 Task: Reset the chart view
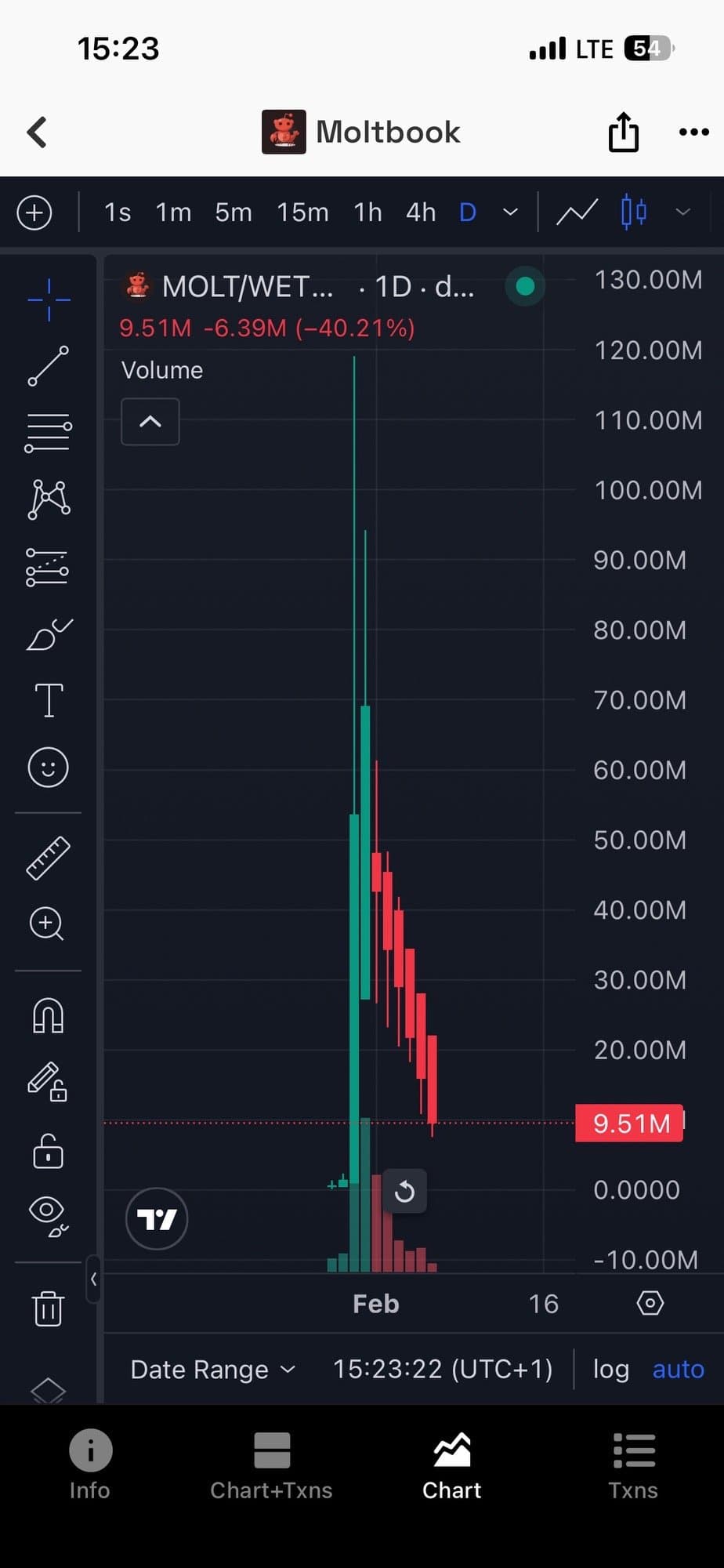pos(404,1192)
